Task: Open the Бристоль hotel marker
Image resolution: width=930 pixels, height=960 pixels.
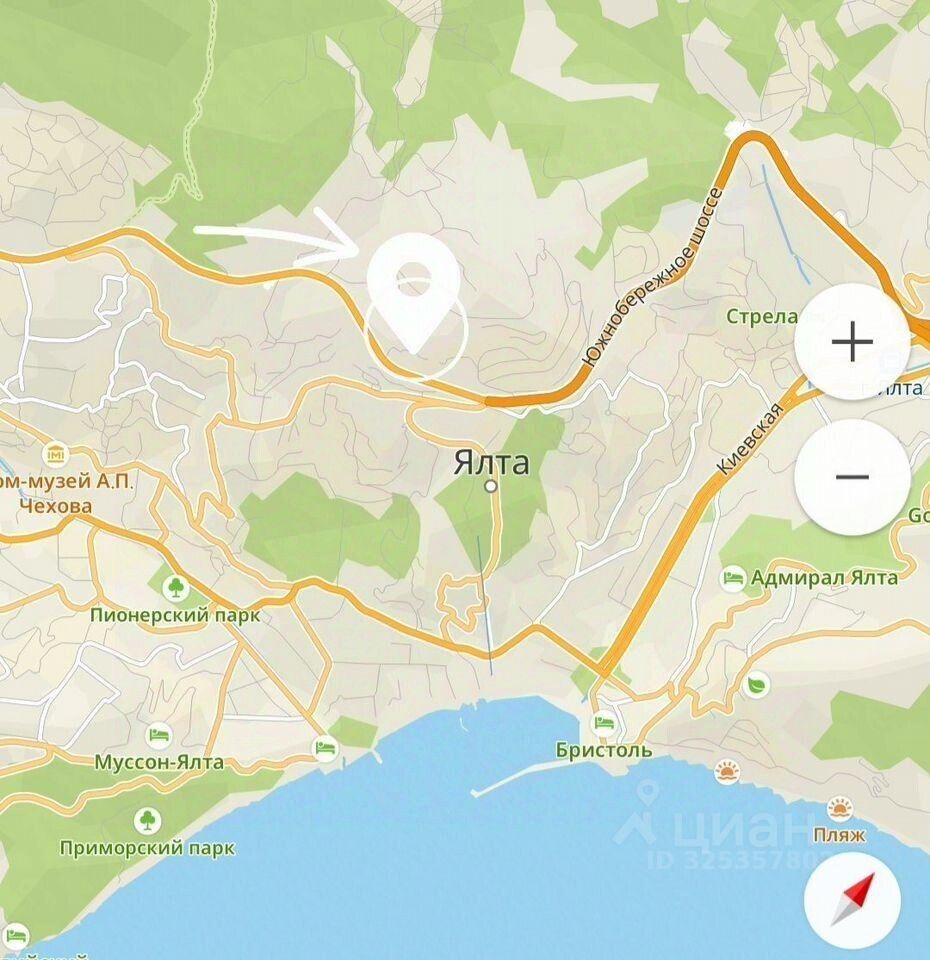Action: tap(603, 724)
